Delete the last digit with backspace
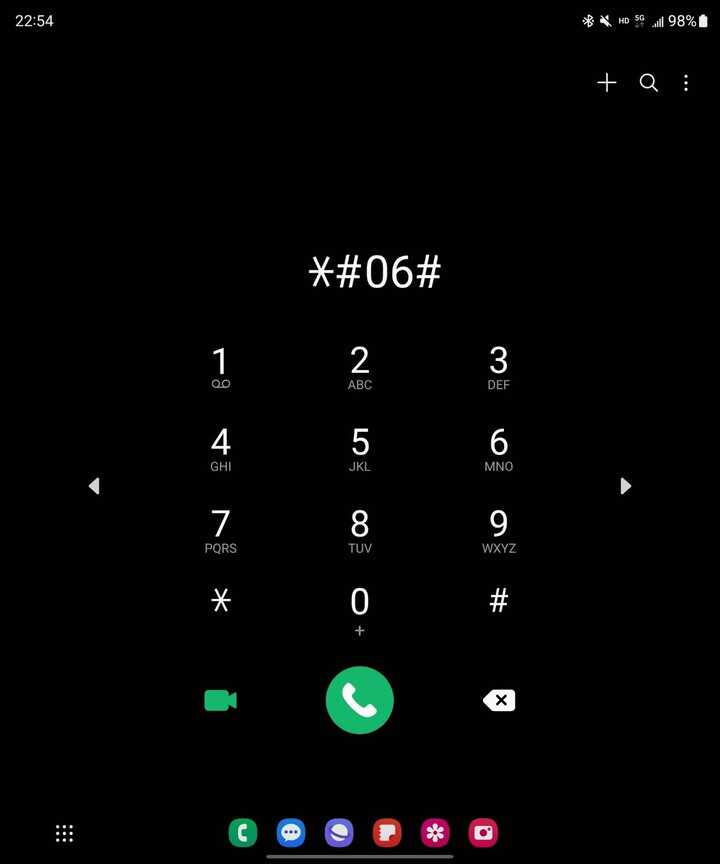This screenshot has width=720, height=864. [498, 700]
